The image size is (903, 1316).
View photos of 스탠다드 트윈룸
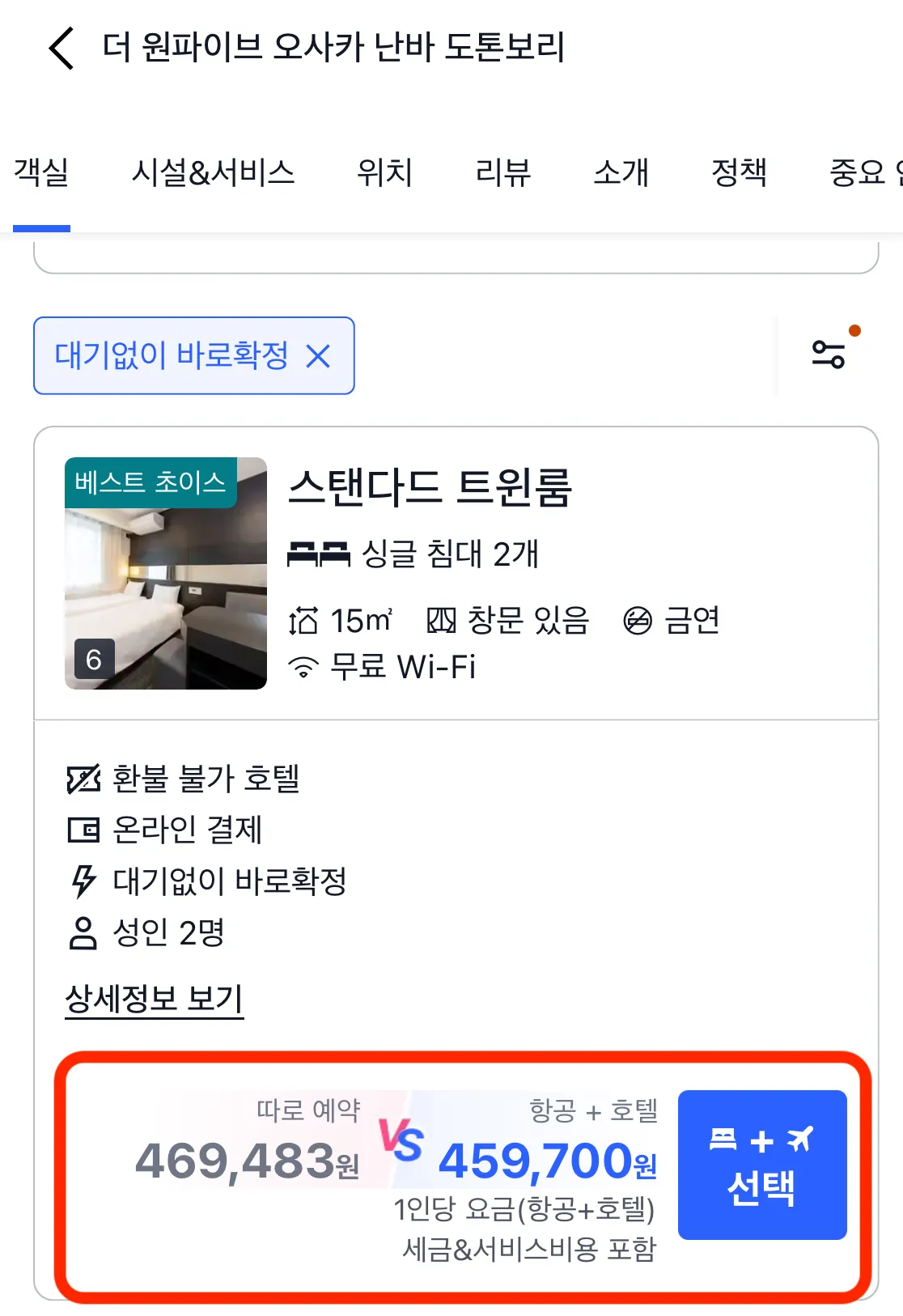(166, 574)
